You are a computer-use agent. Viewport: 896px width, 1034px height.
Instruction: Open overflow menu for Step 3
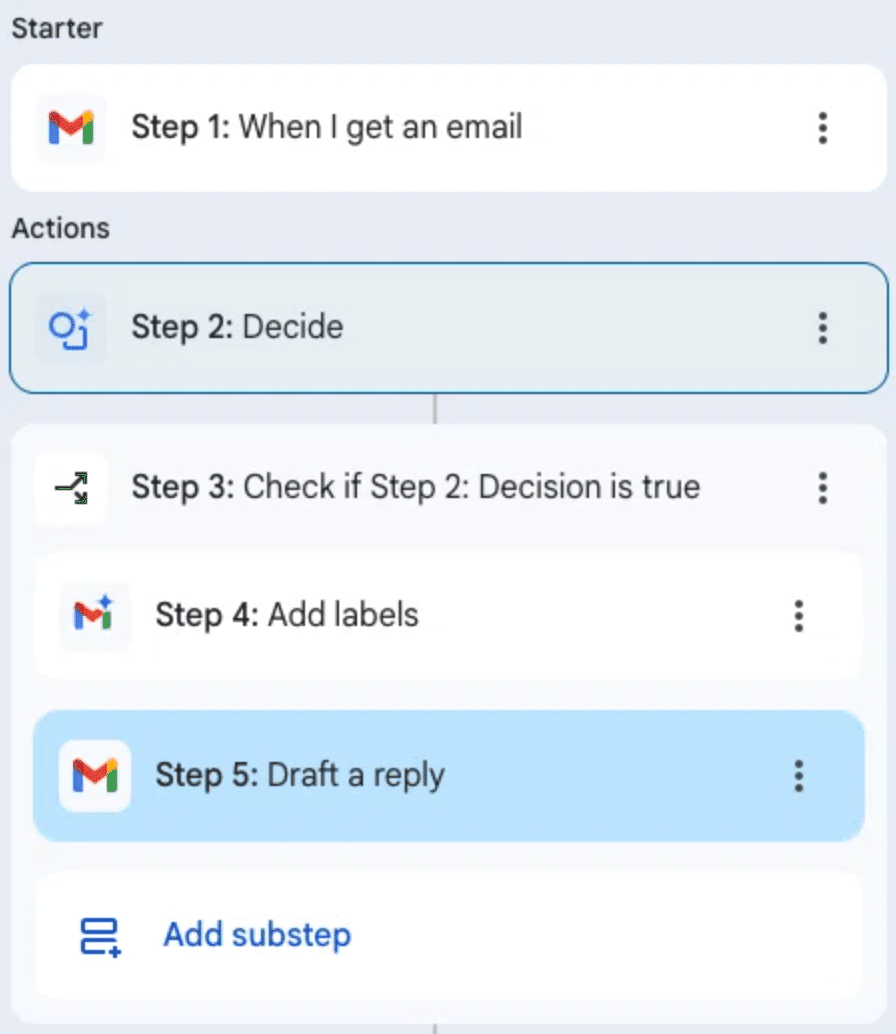(x=822, y=487)
